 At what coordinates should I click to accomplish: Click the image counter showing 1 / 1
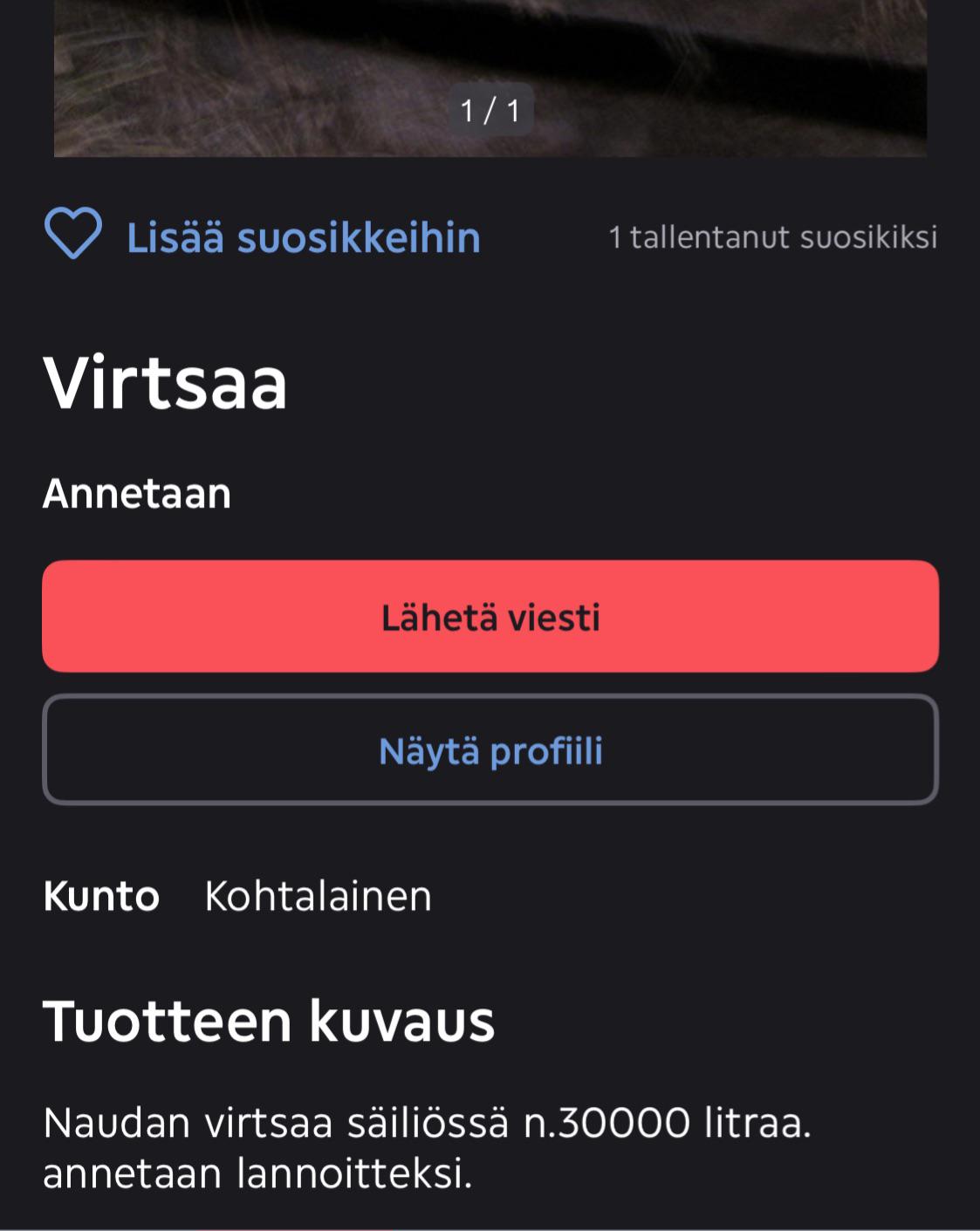tap(490, 110)
